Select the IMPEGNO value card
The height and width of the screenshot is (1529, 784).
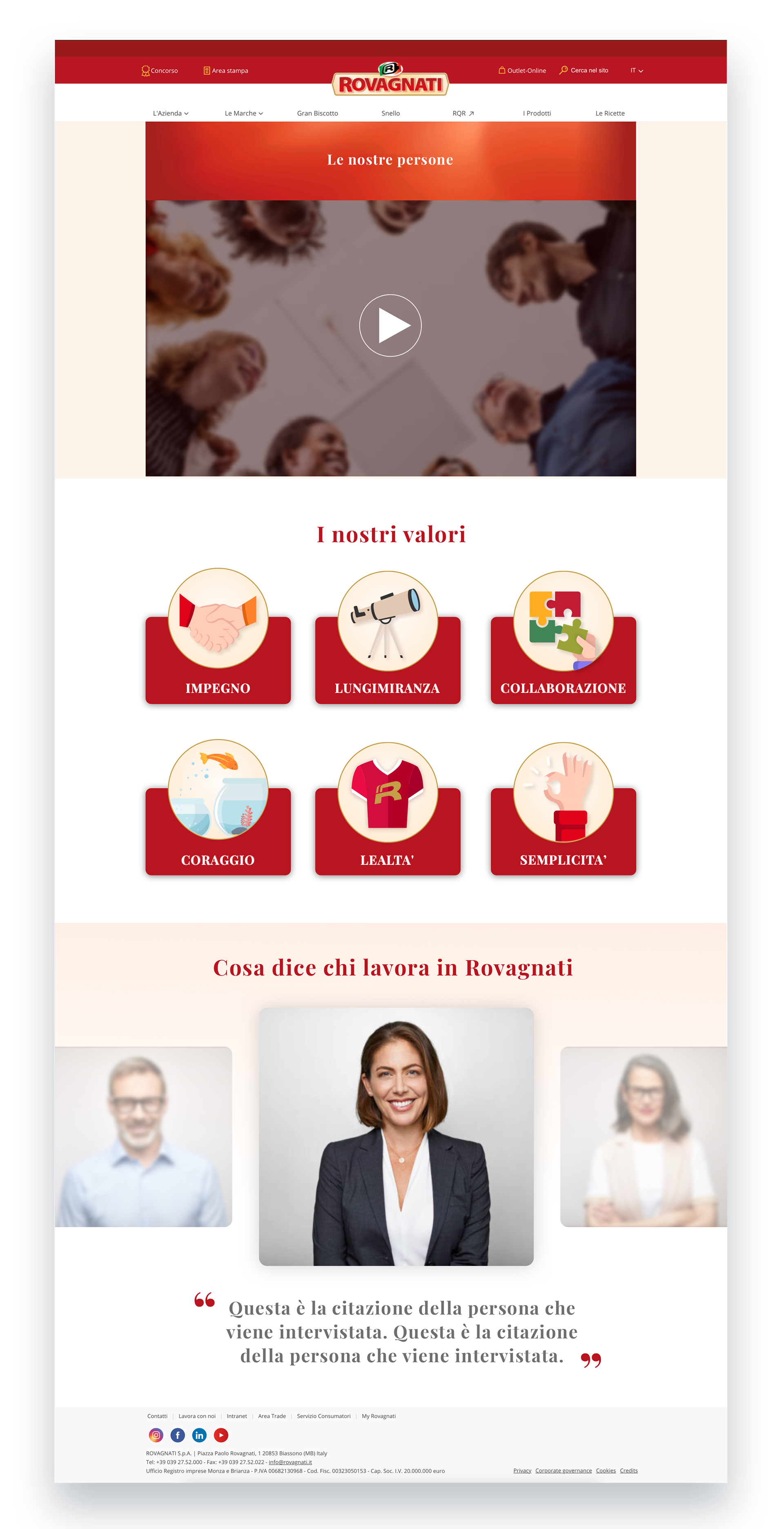click(218, 659)
